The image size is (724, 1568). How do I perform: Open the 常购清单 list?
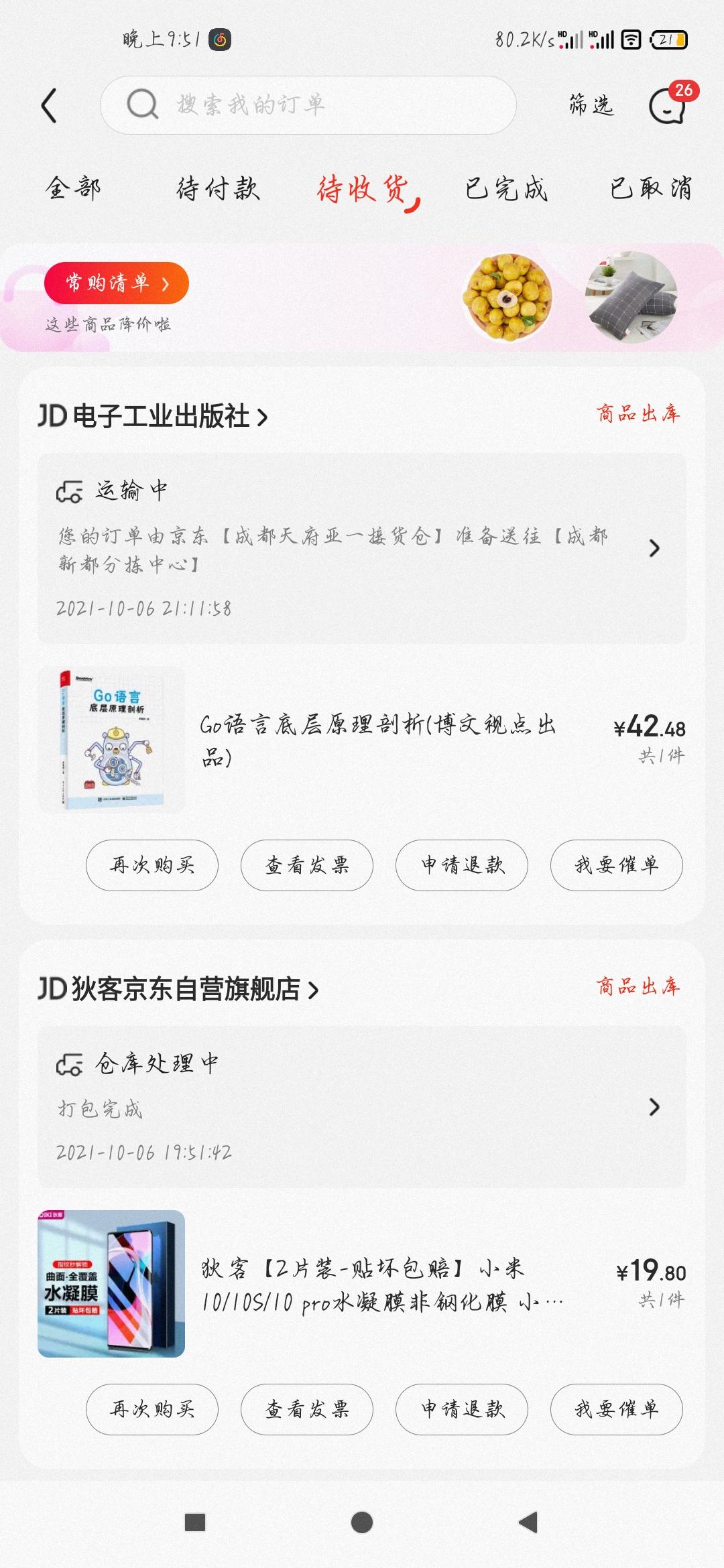point(117,283)
